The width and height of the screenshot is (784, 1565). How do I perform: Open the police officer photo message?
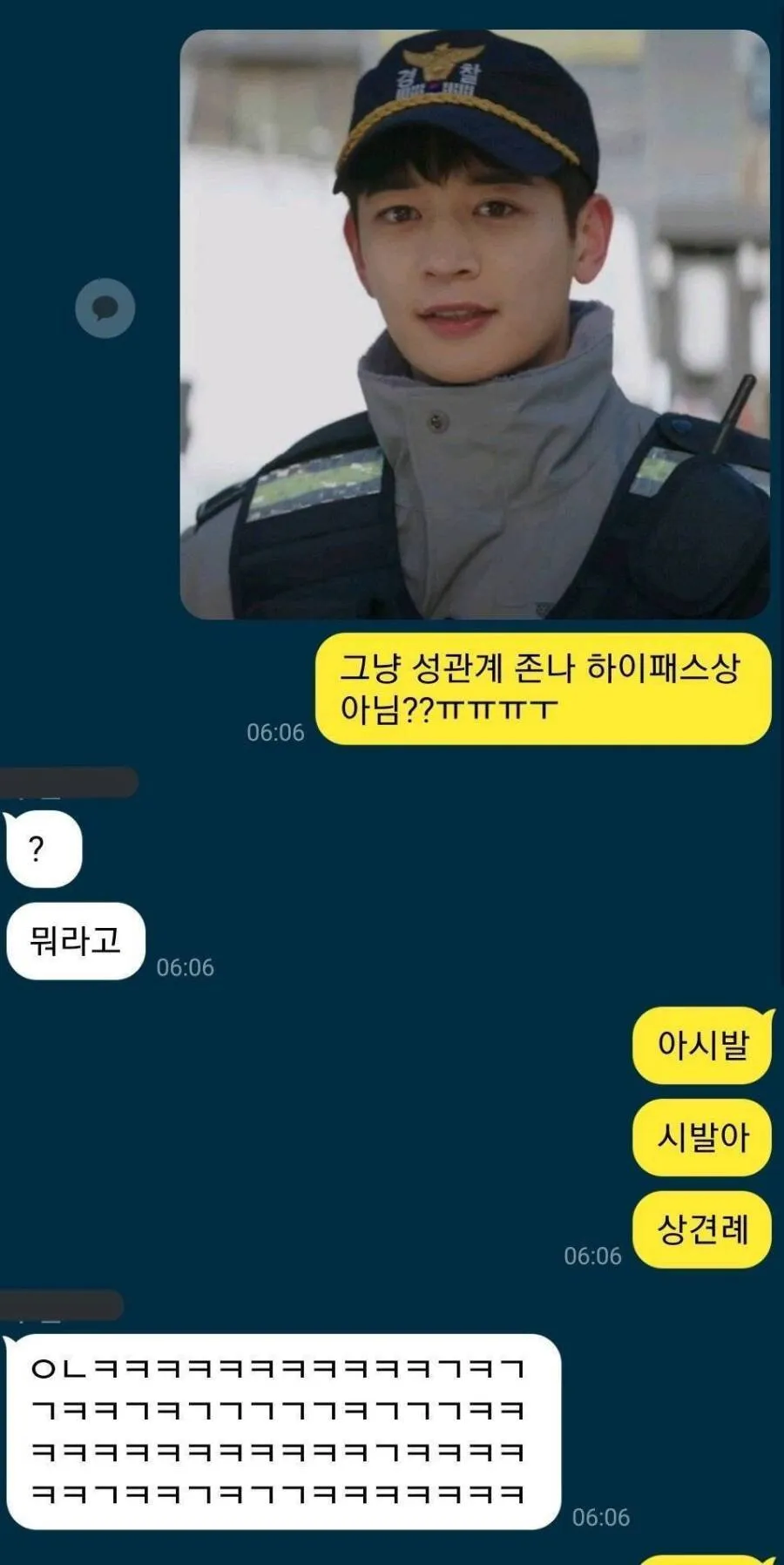pos(475,324)
